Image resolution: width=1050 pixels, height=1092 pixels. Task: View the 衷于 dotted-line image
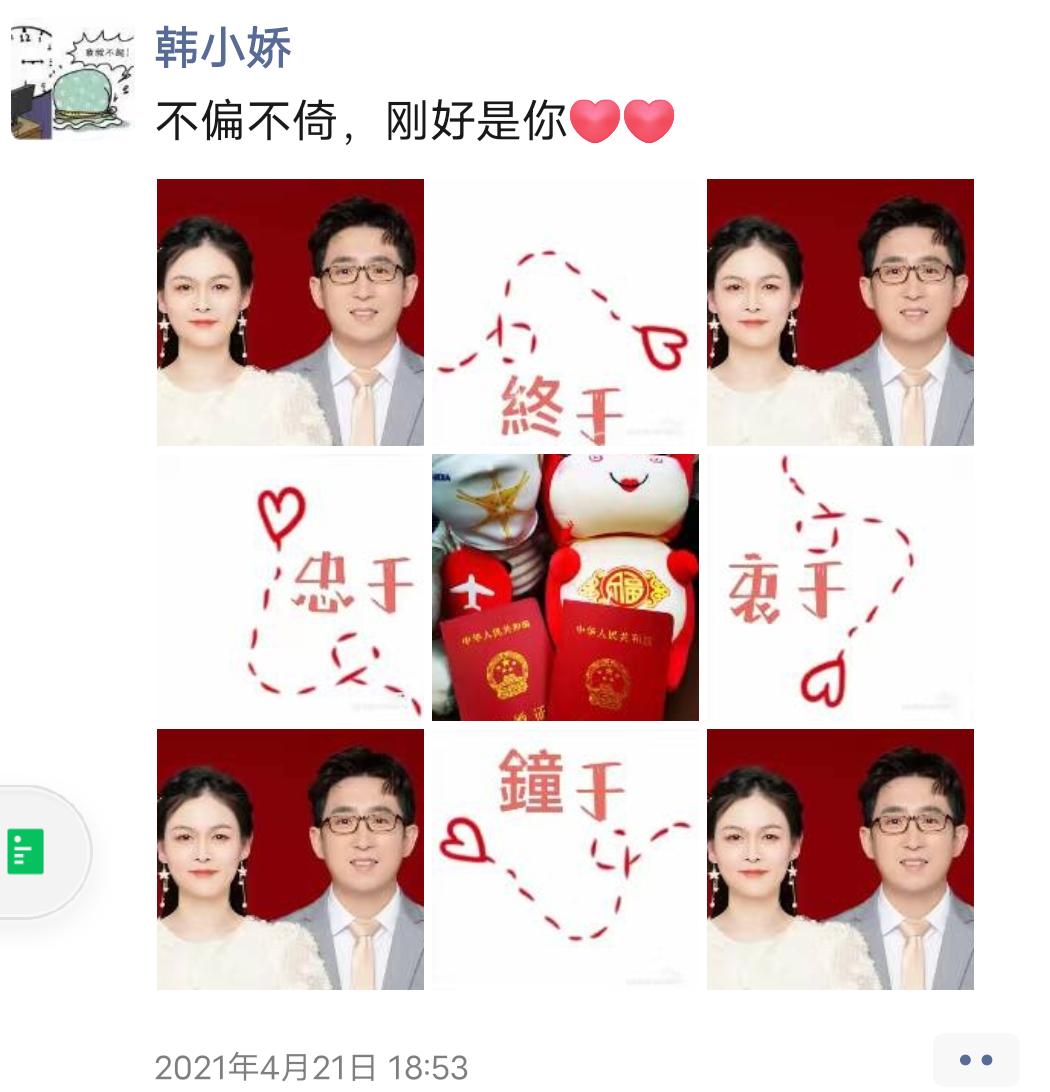tap(840, 588)
